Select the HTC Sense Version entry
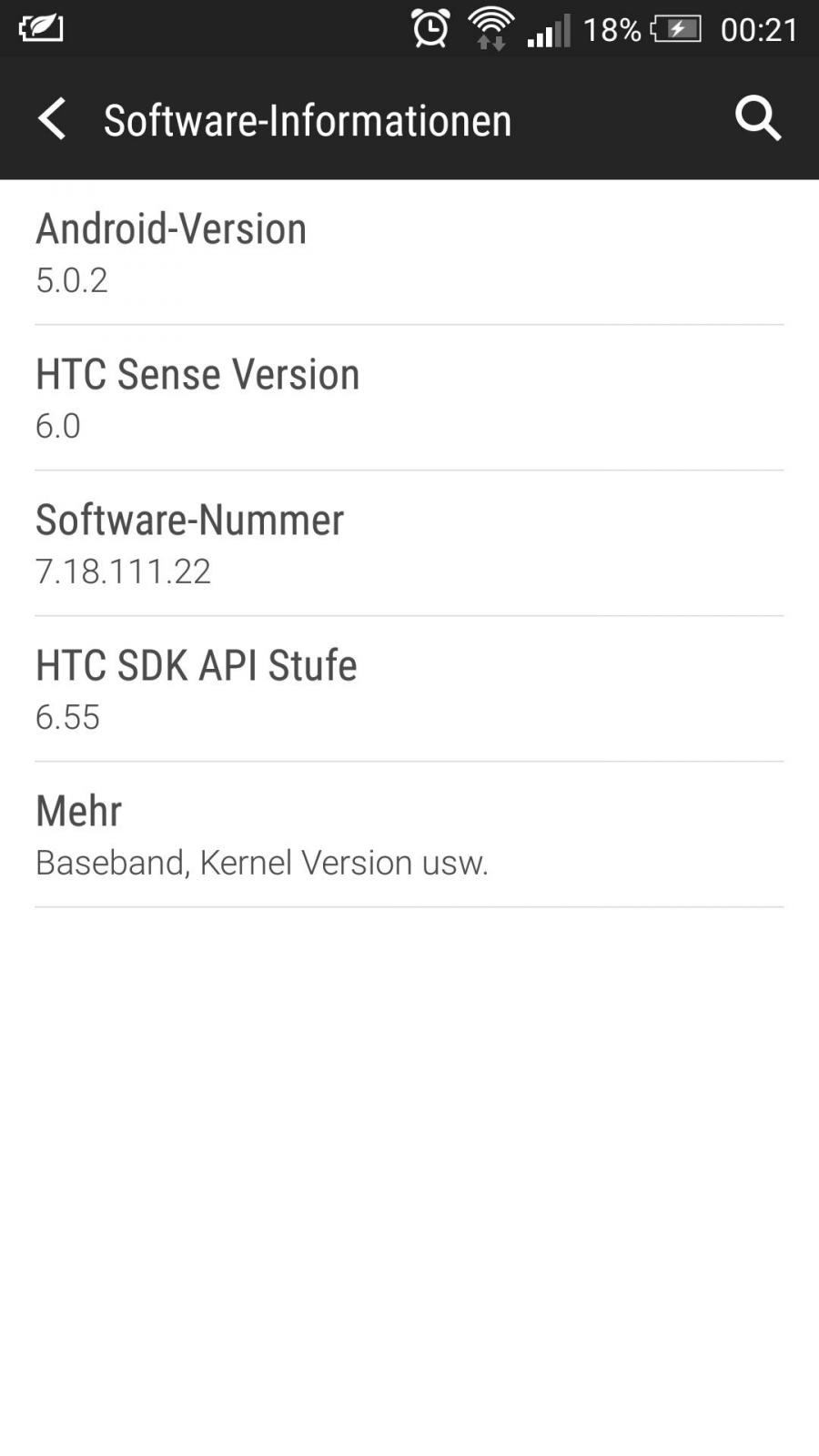The height and width of the screenshot is (1456, 819). [x=409, y=398]
